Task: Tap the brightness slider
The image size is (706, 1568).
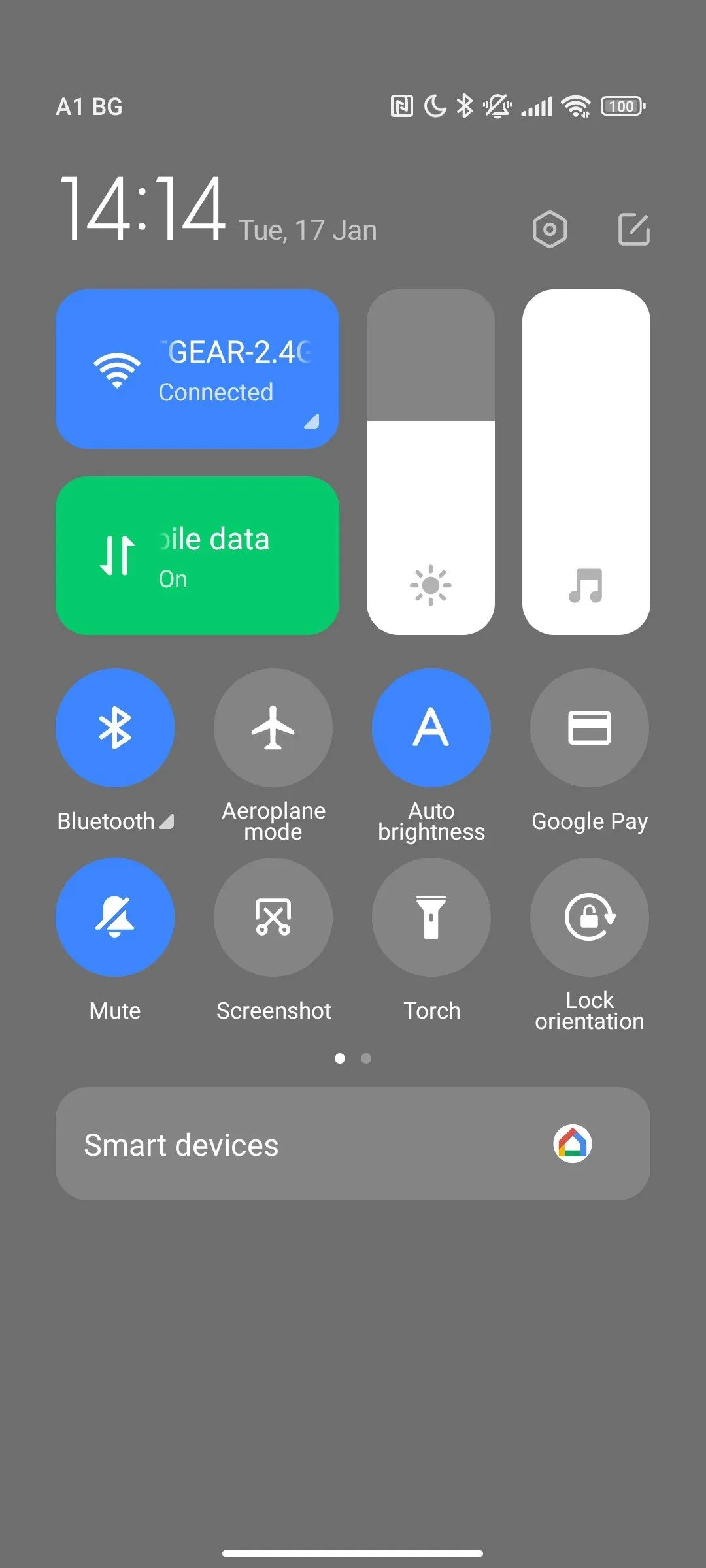Action: point(430,461)
